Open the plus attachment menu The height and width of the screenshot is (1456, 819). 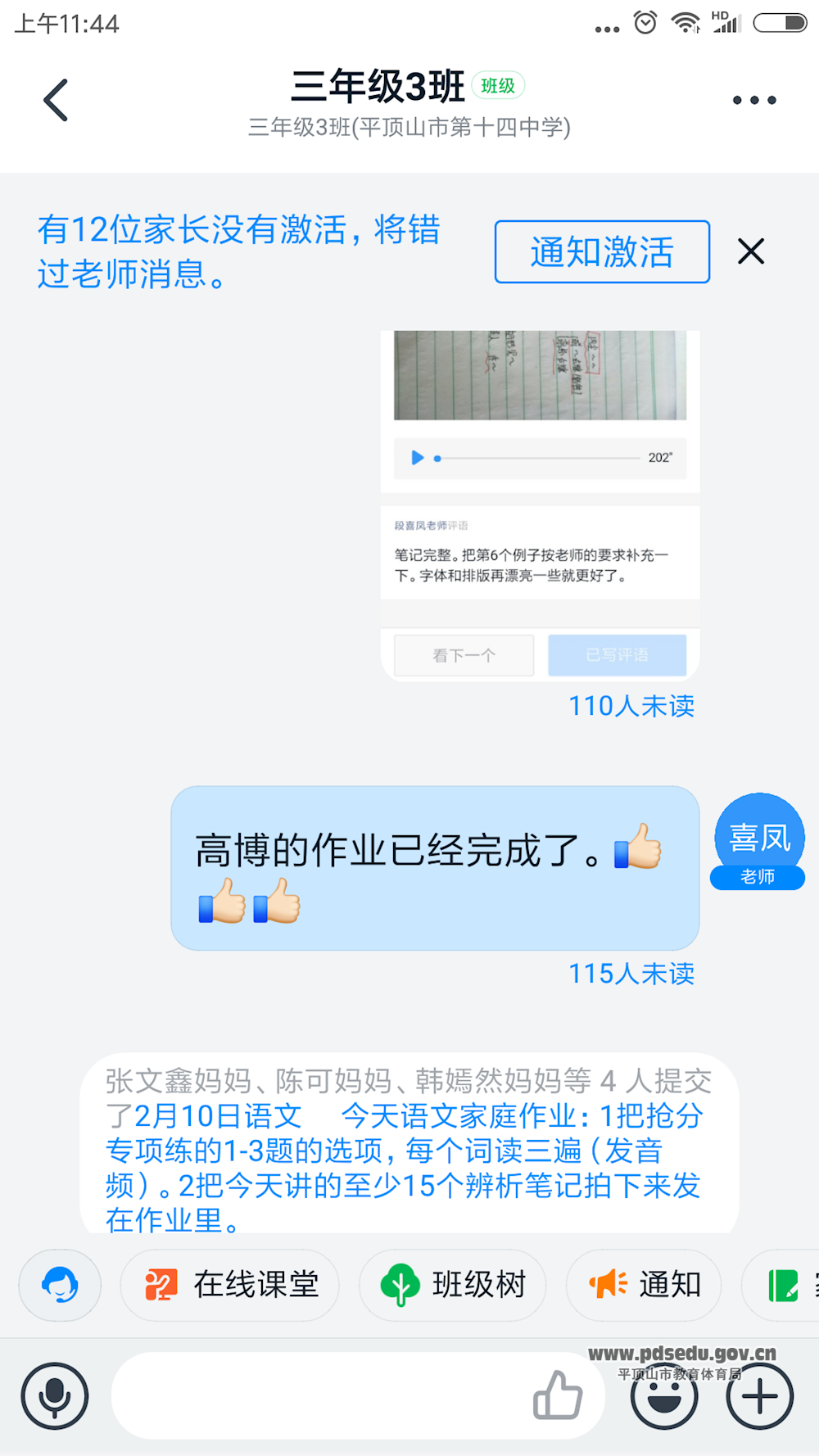[x=759, y=1395]
